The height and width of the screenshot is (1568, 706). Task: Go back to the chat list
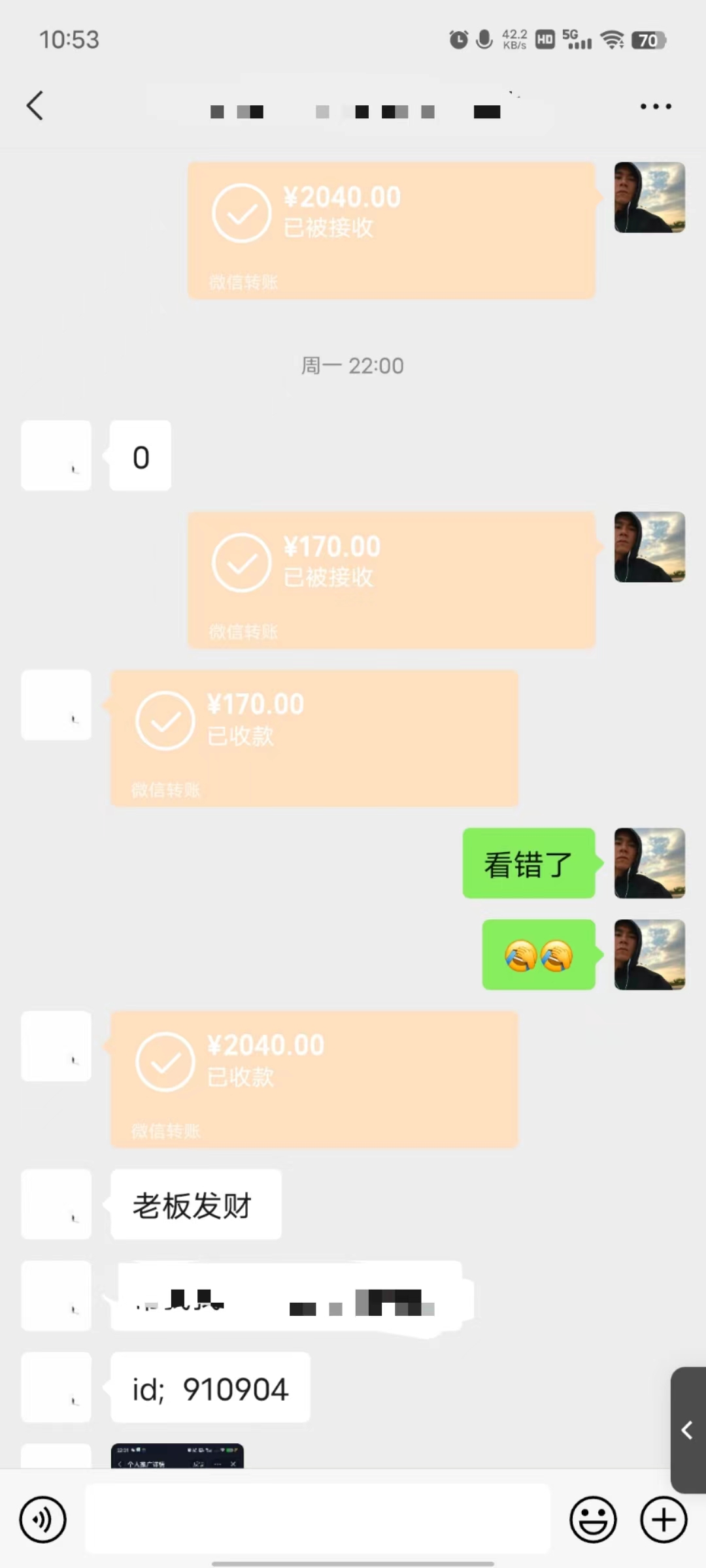tap(35, 106)
